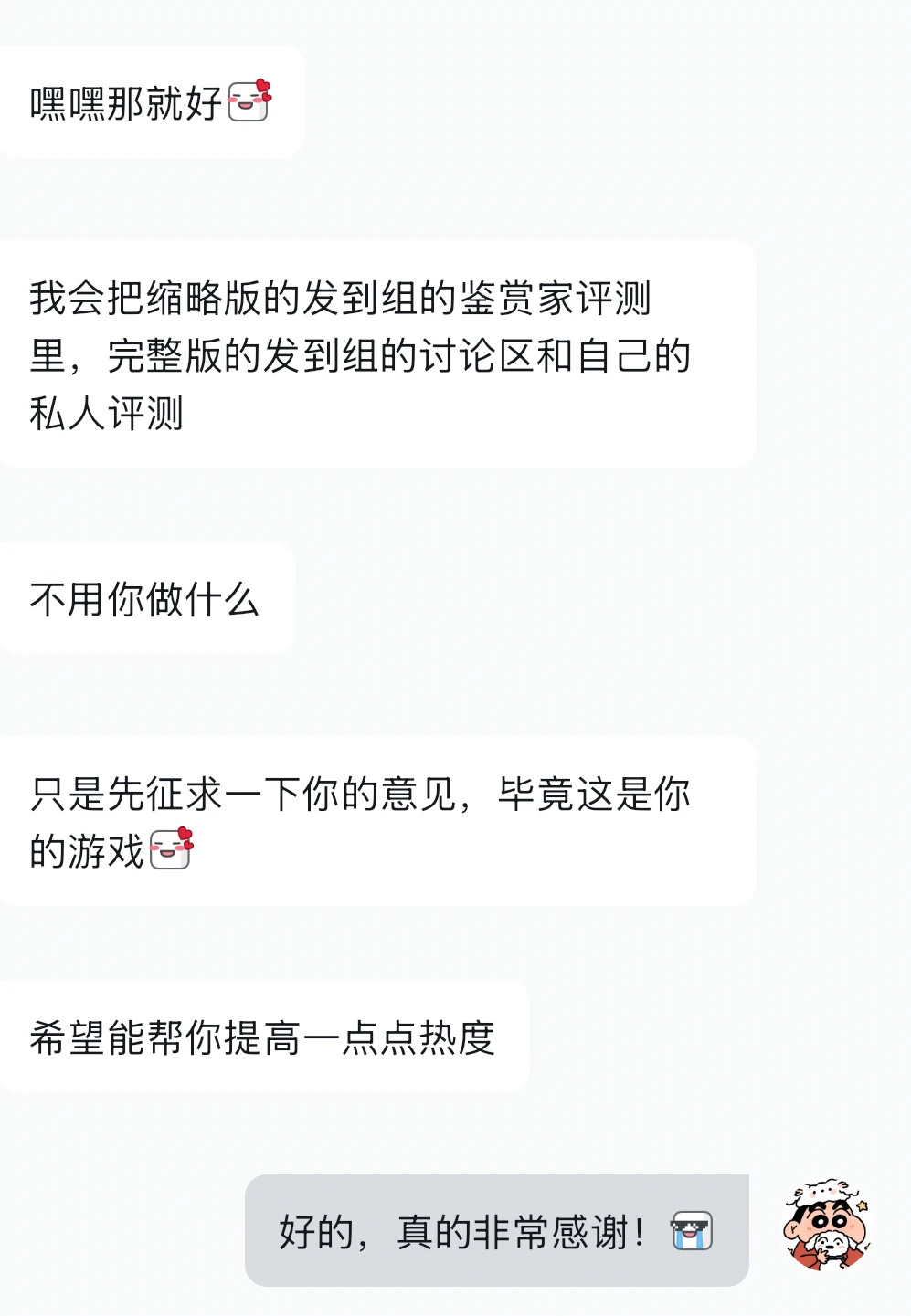This screenshot has width=911, height=1316.
Task: Open the Shin-chan avatar profile
Action: [827, 1226]
